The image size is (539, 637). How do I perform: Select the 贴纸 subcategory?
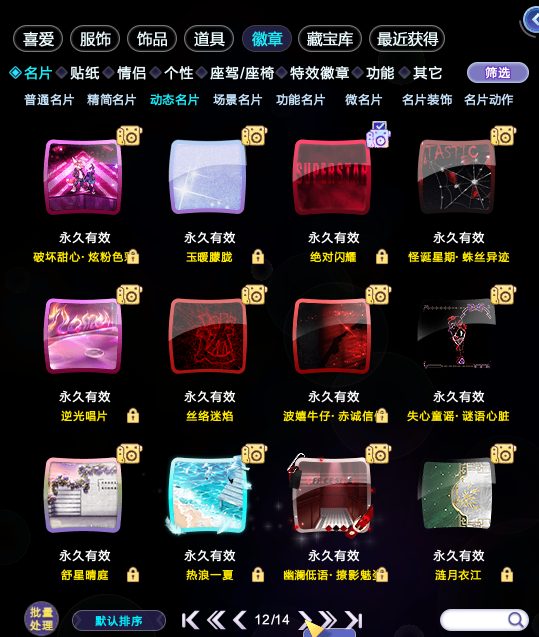(x=84, y=73)
